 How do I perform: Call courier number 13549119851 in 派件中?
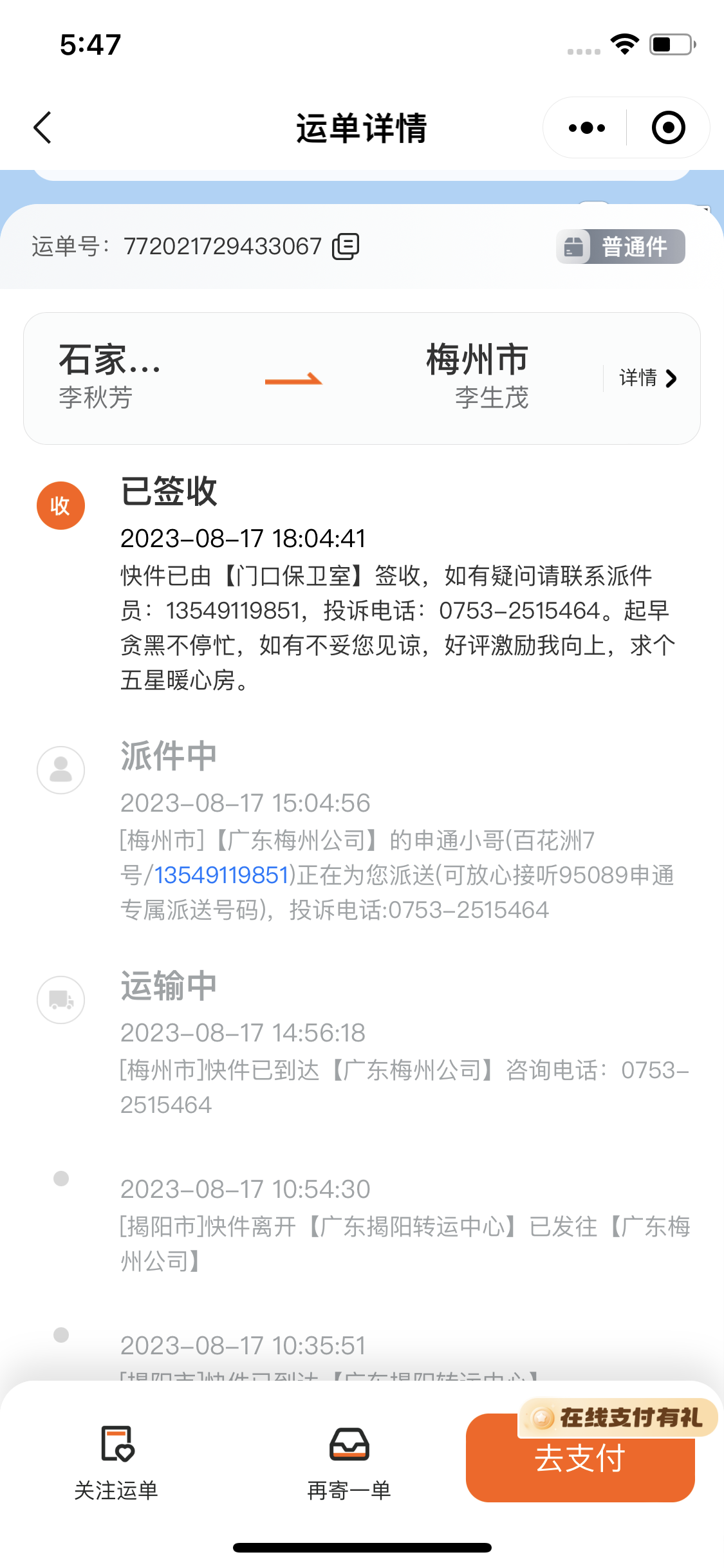click(x=221, y=875)
